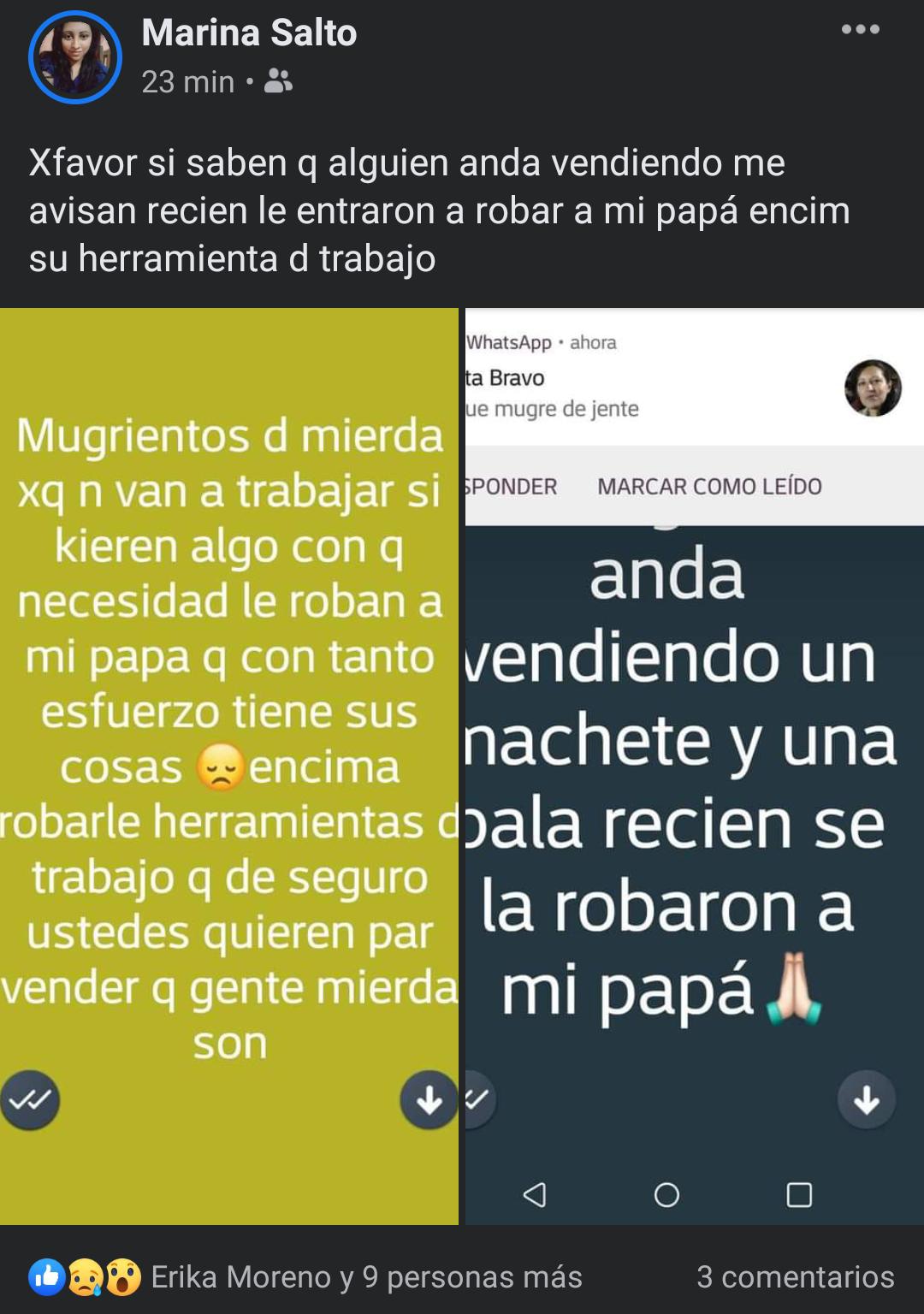Open the yellow status screenshot image
The width and height of the screenshot is (924, 1314).
229,766
